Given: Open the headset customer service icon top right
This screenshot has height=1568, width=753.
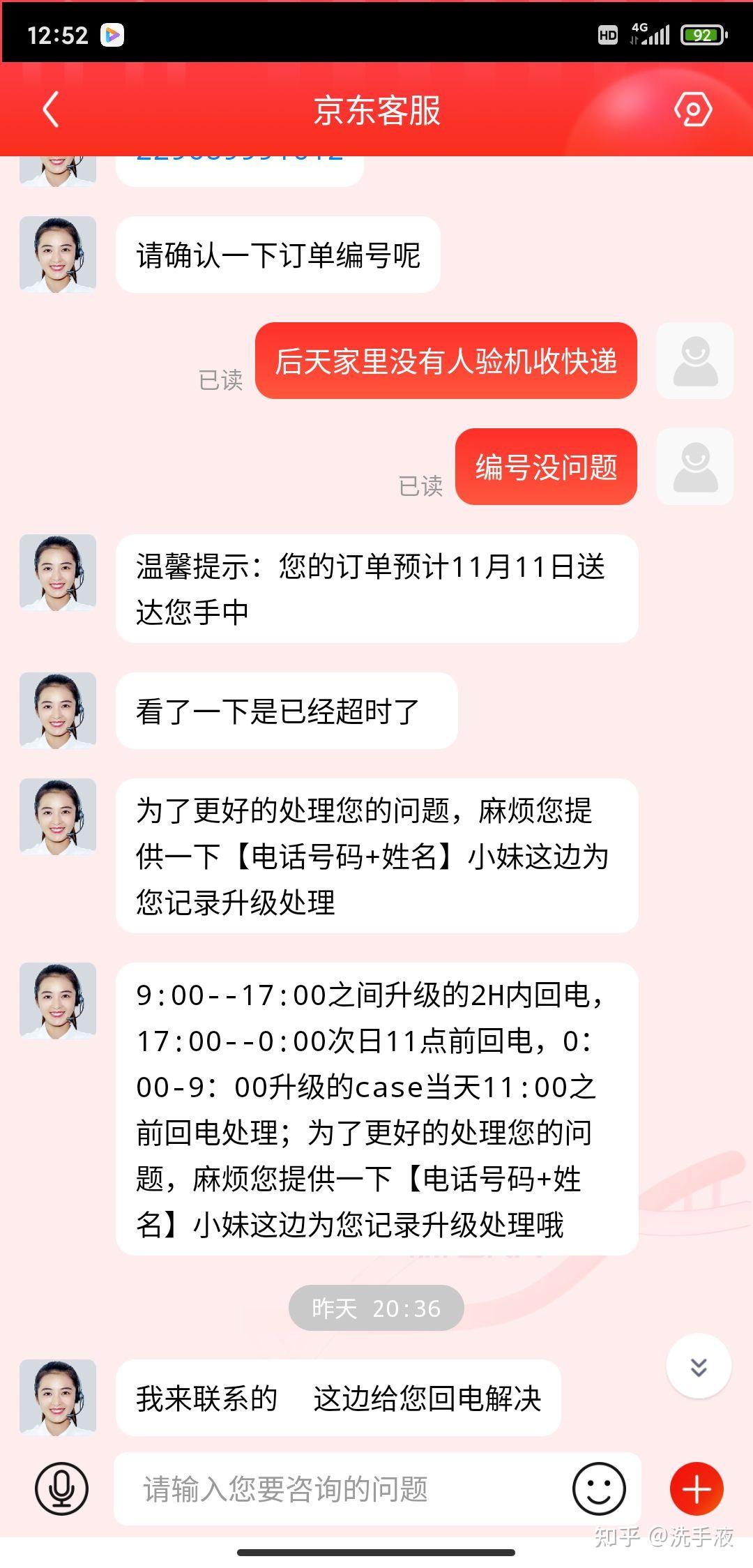Looking at the screenshot, I should (693, 109).
